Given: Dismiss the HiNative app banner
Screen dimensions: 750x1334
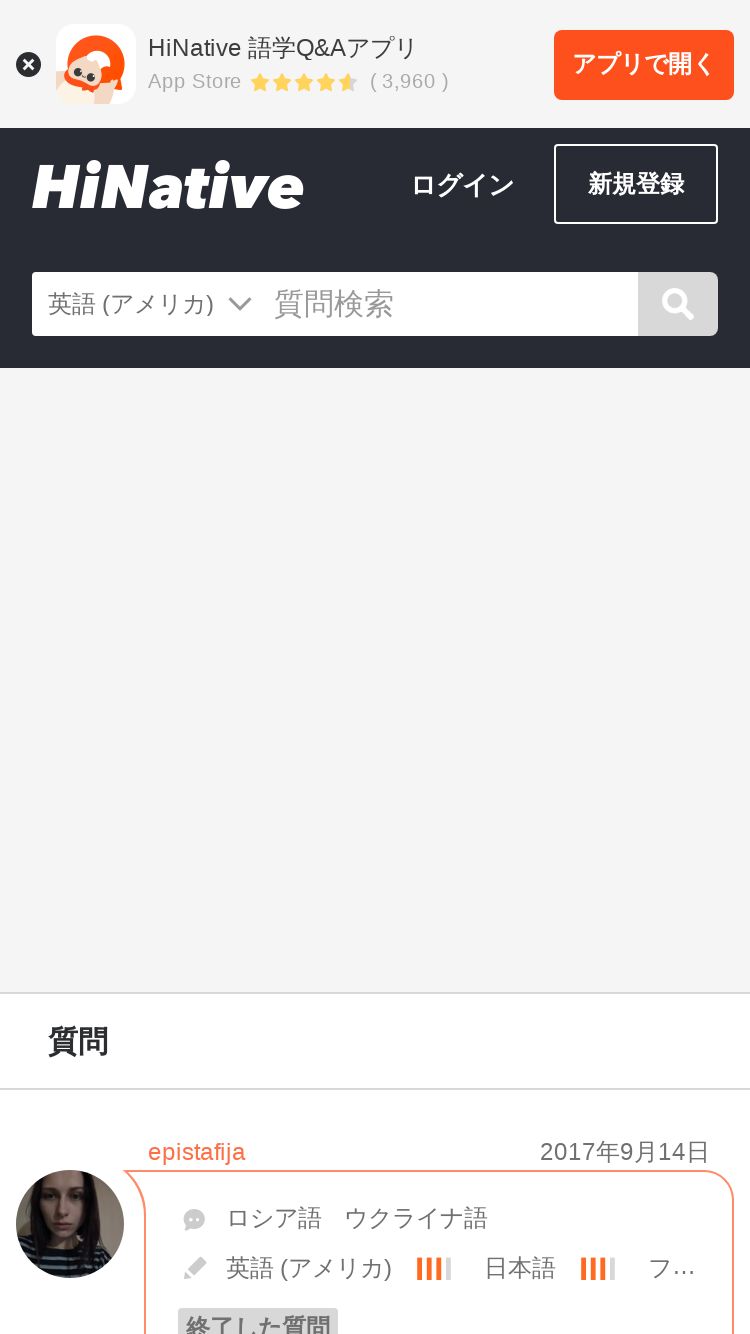Looking at the screenshot, I should [x=28, y=64].
